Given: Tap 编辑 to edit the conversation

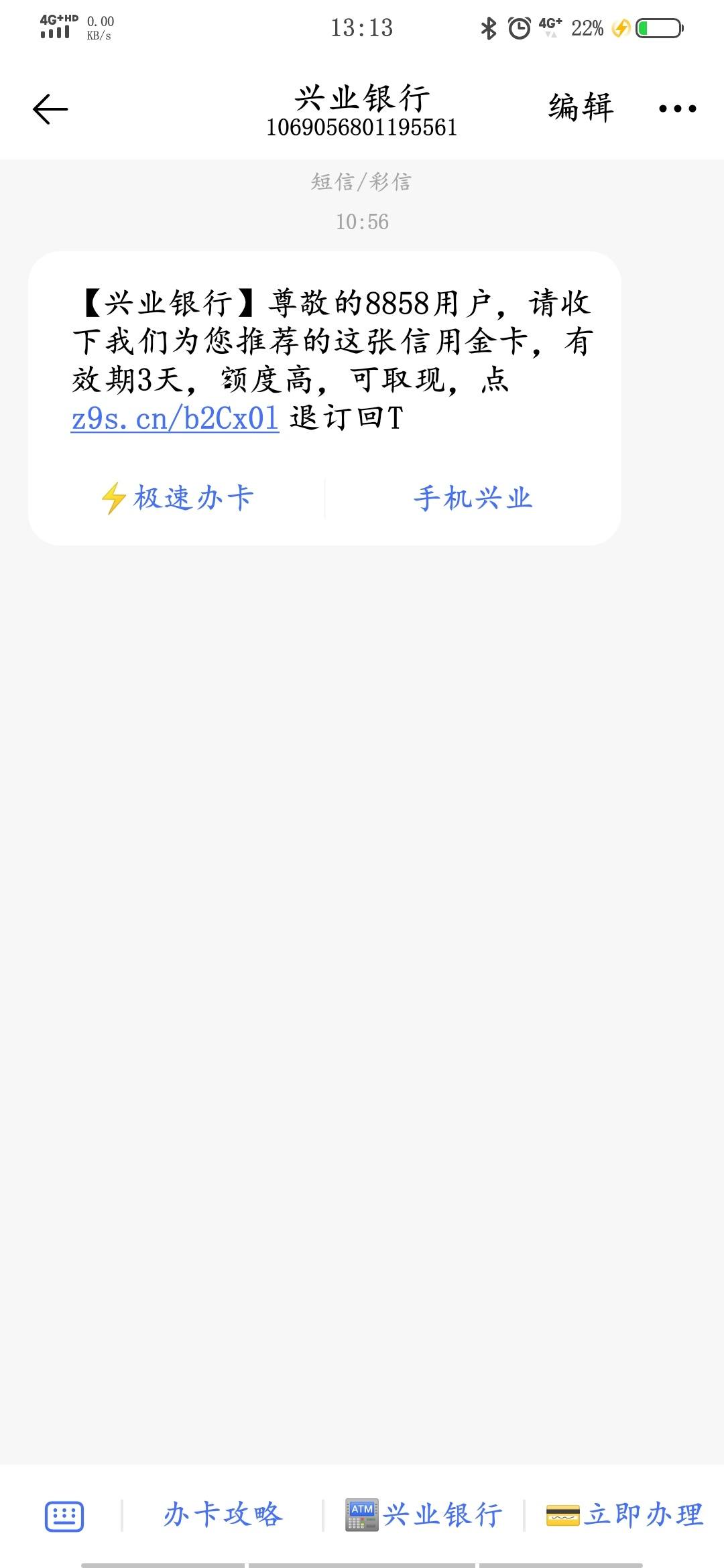Looking at the screenshot, I should (x=581, y=108).
